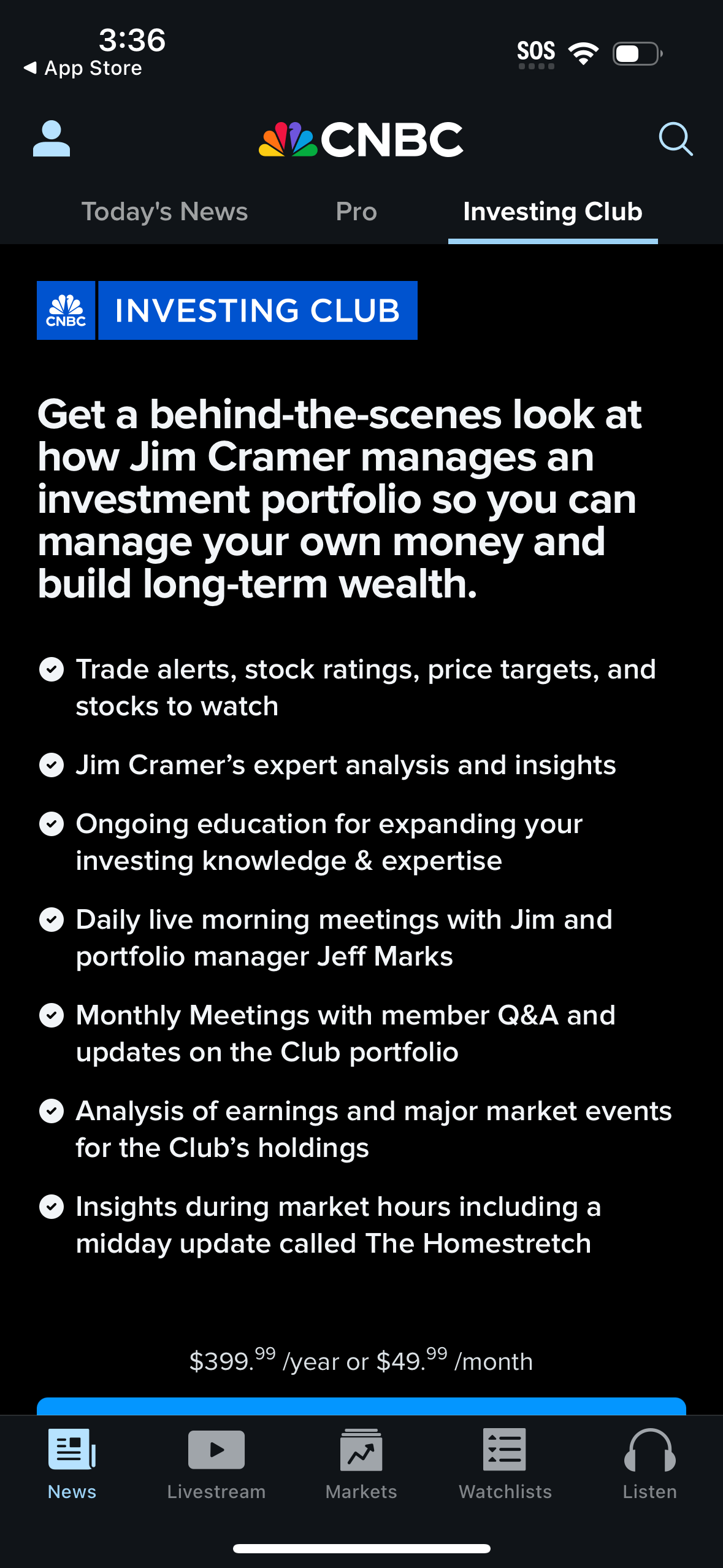Select the Investing Club tab
Screen dimensions: 723x1568
click(552, 211)
